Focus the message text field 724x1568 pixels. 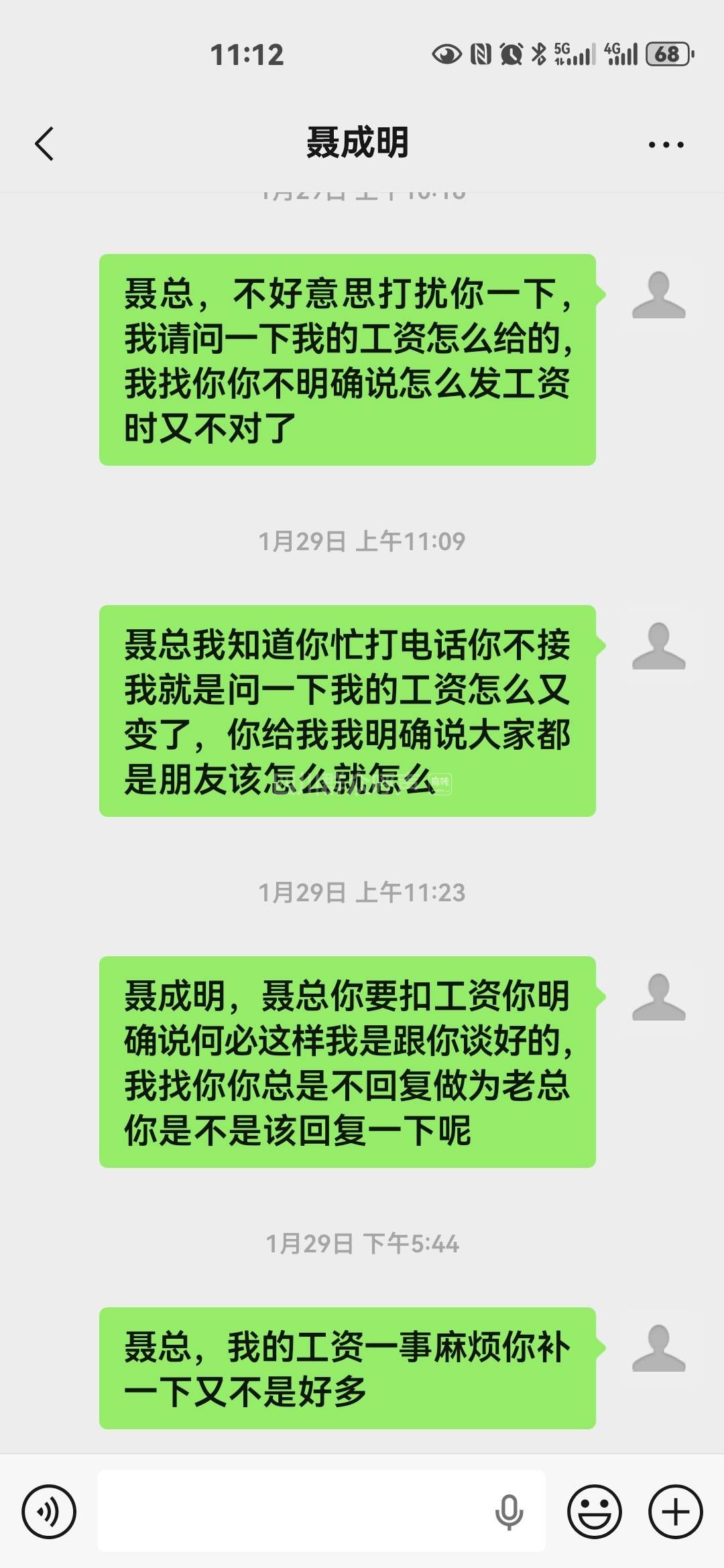click(295, 1512)
